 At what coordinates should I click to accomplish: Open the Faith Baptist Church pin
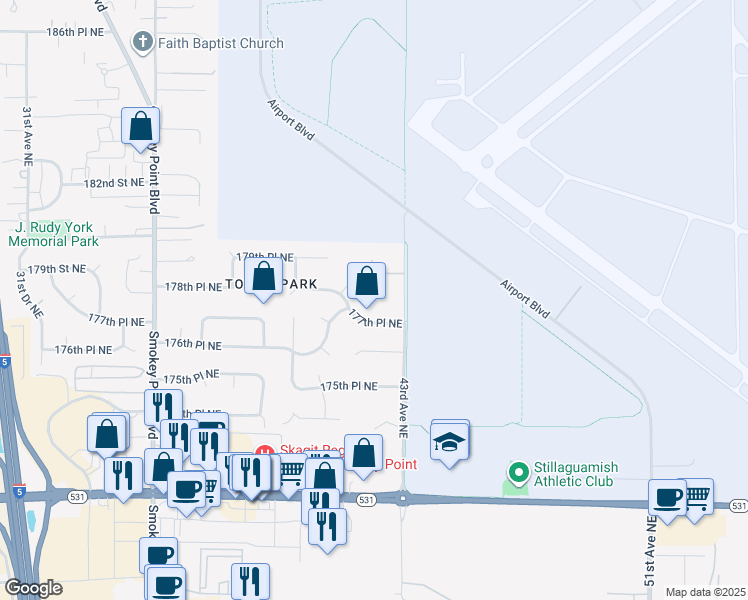point(142,42)
